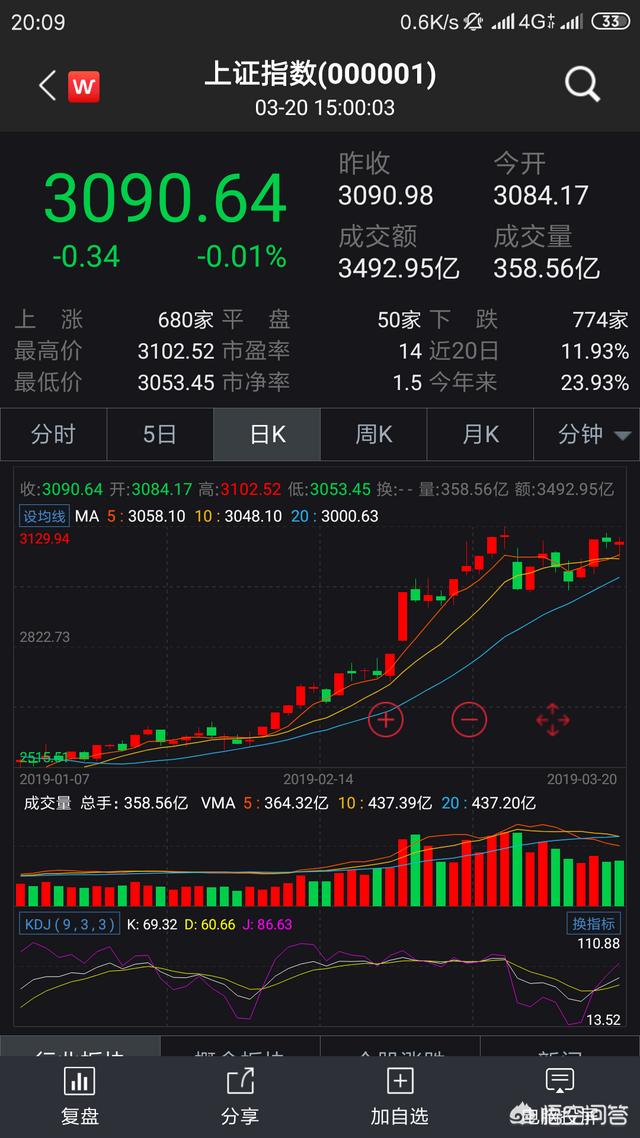Tap 换指标 to change indicator
This screenshot has height=1138, width=640.
[x=594, y=923]
